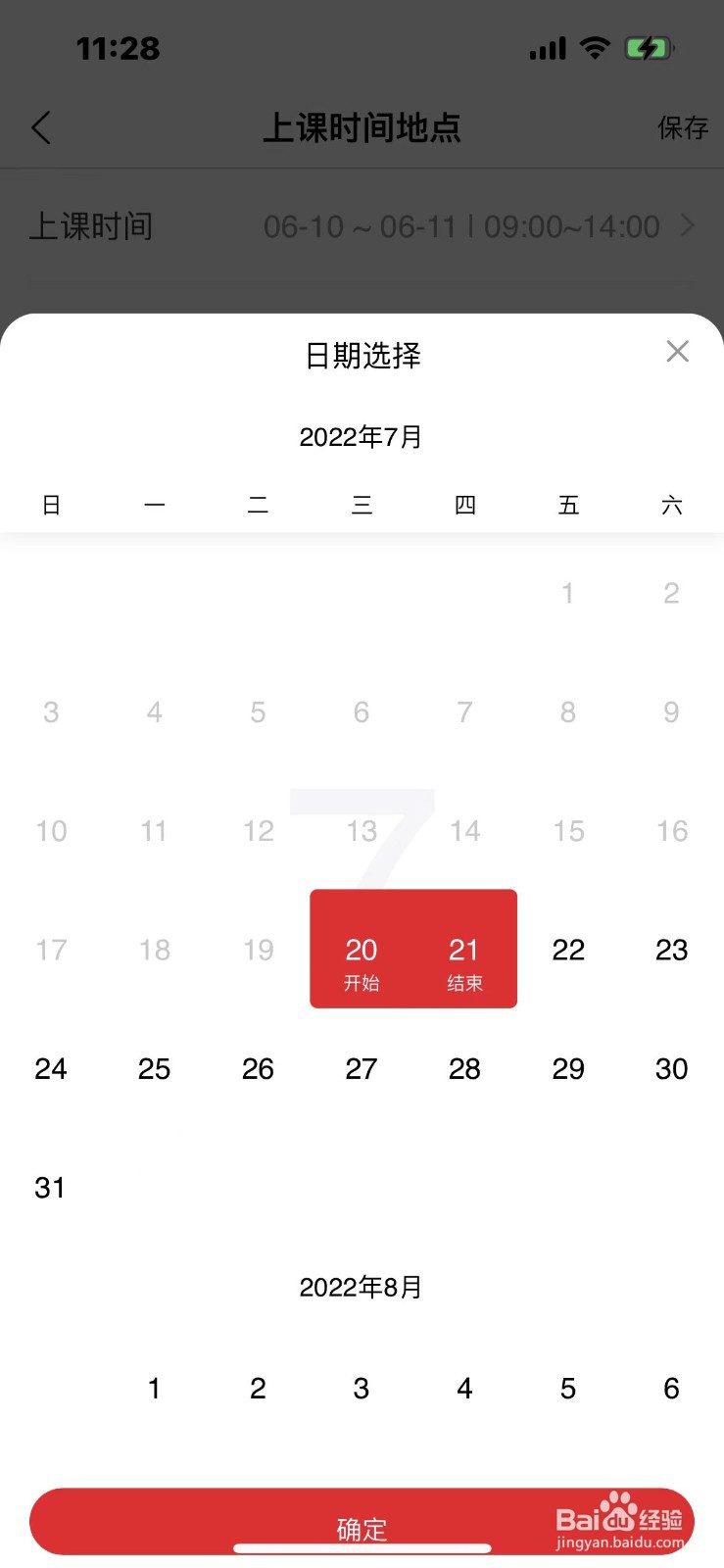The width and height of the screenshot is (724, 1568).
Task: Tap the 2022年7月 month header
Action: [x=362, y=437]
